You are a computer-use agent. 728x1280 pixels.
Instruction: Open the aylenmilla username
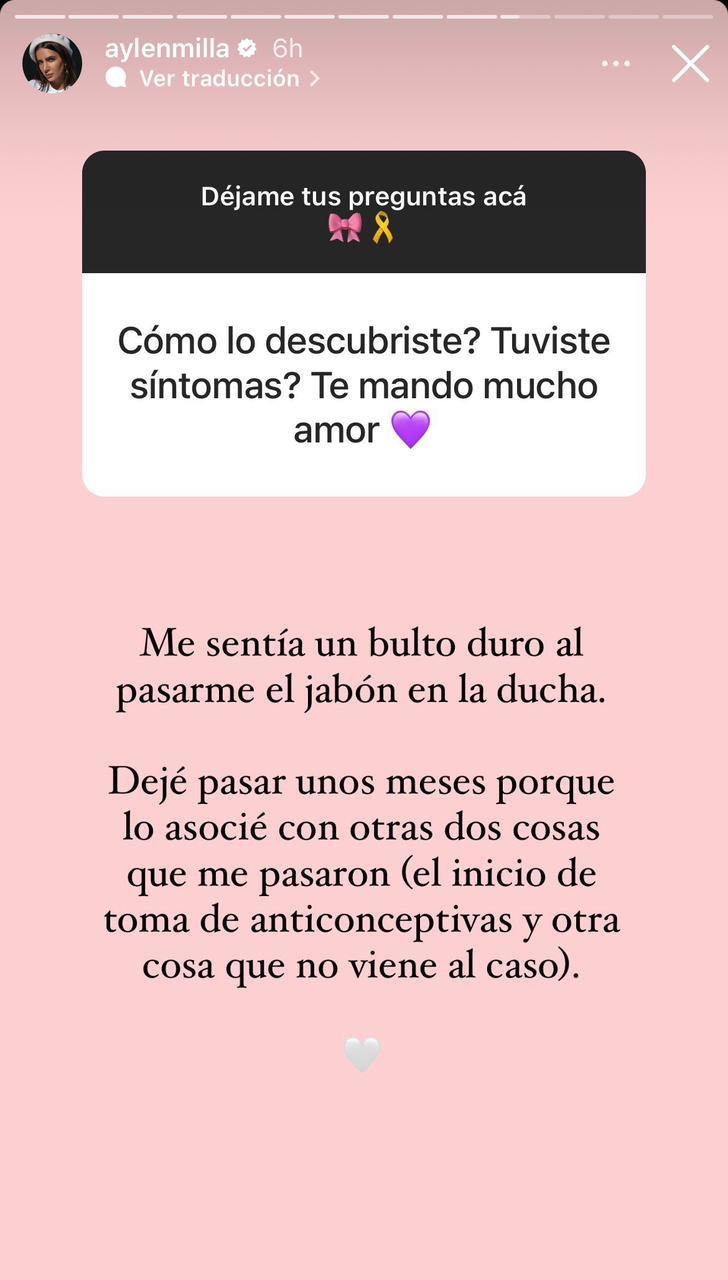(170, 47)
